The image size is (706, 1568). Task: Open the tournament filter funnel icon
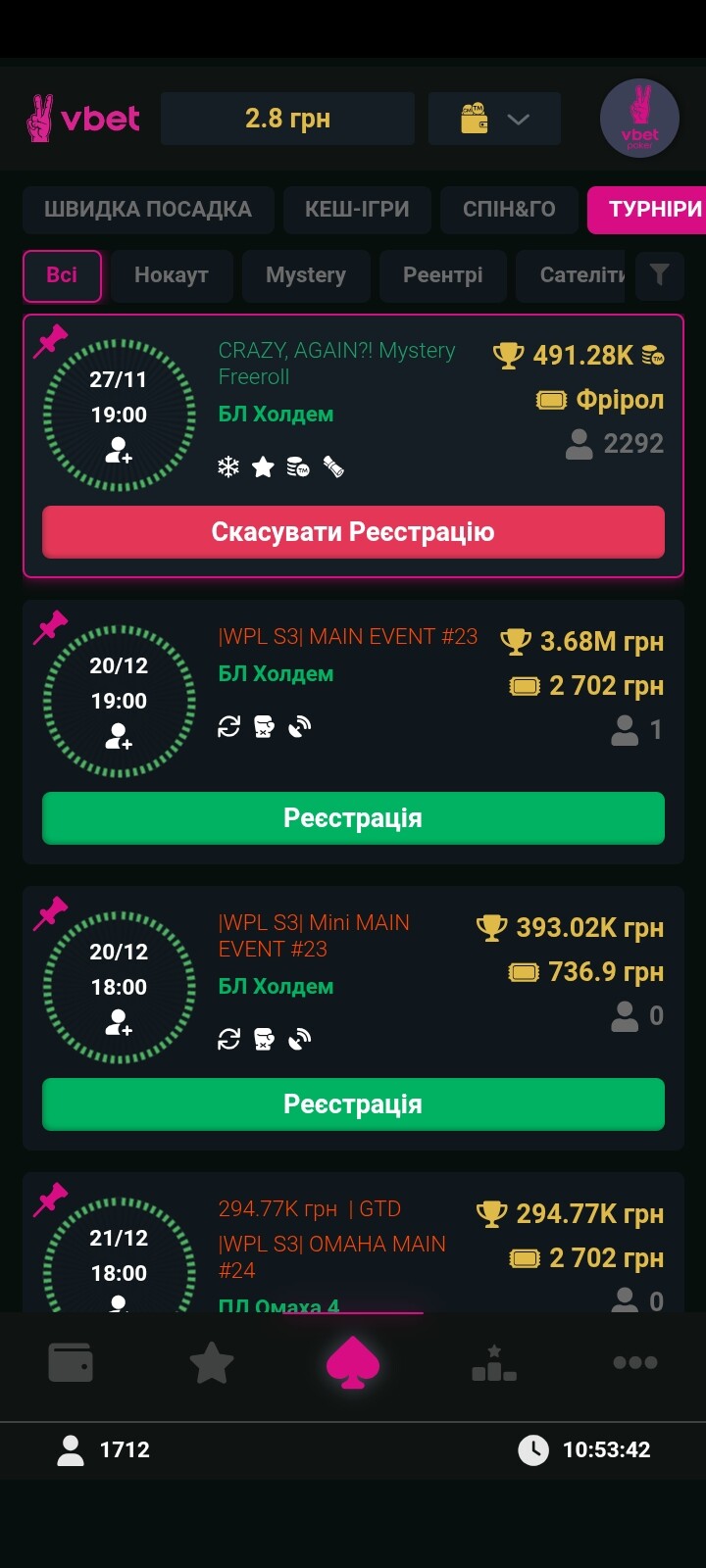(659, 275)
